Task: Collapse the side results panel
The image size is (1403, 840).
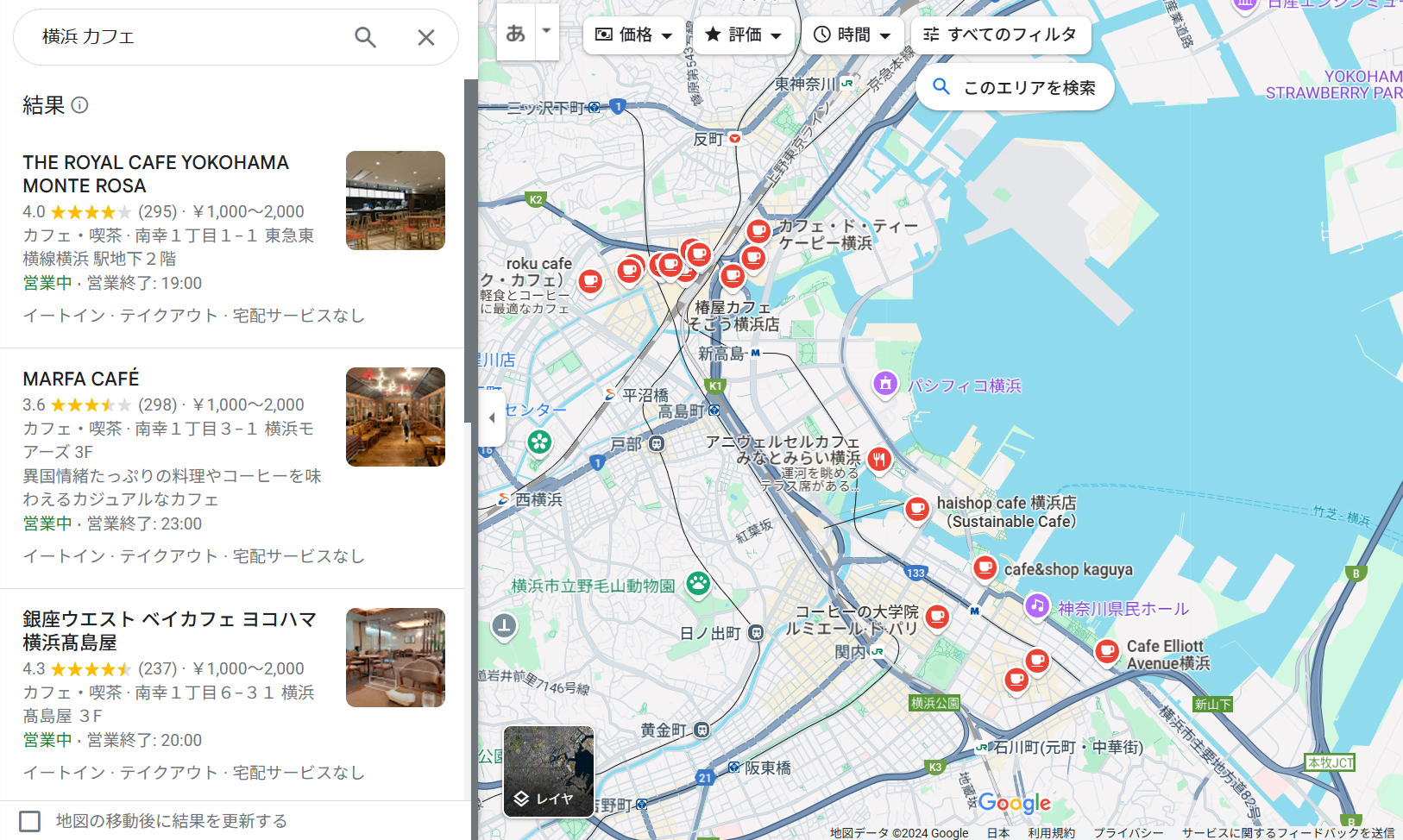Action: coord(492,418)
